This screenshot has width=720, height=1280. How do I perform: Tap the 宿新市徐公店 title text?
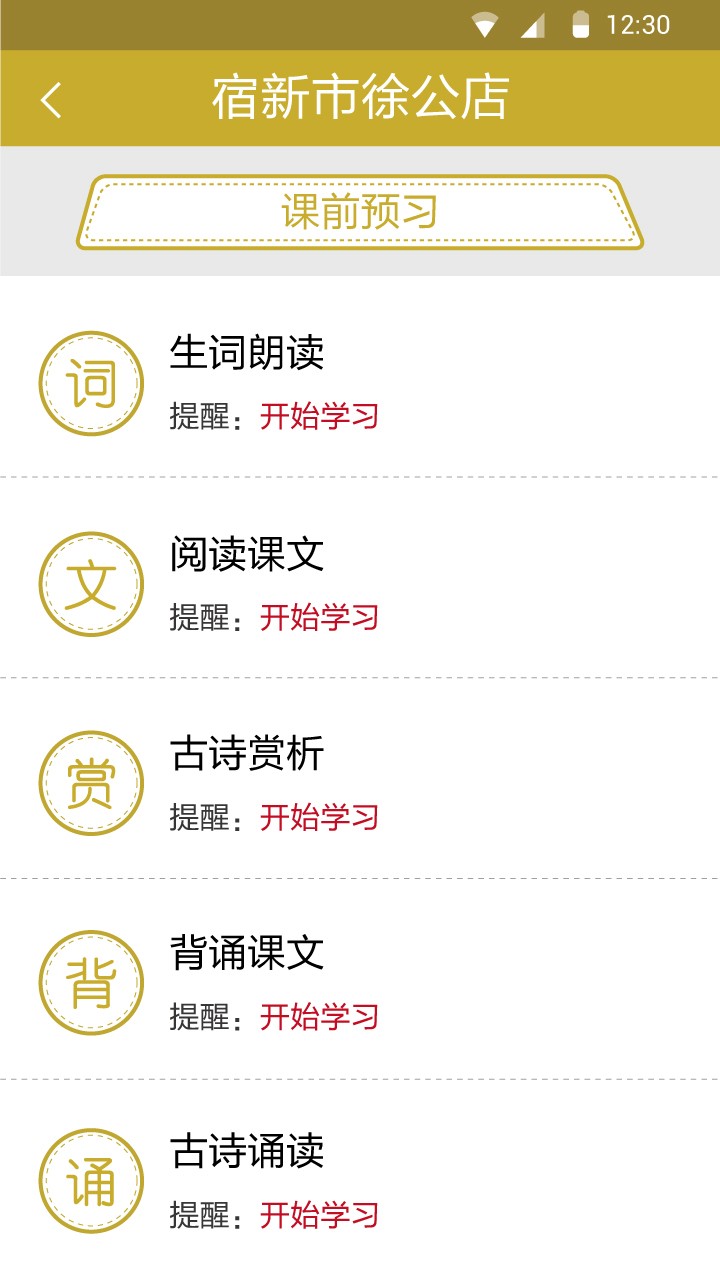[360, 97]
